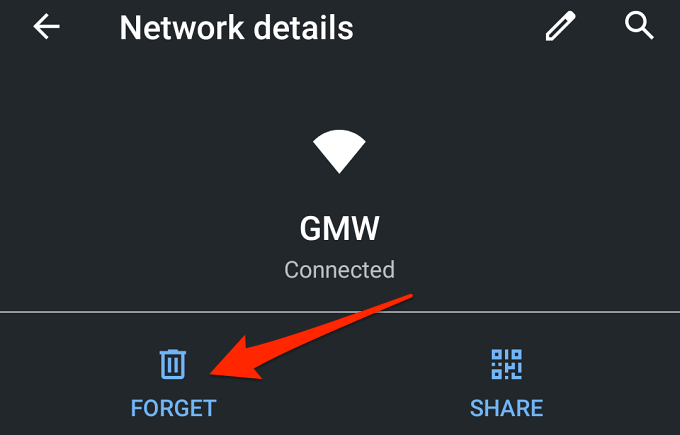Screen dimensions: 680x435
Task: Forget the GMW network
Action: 173,381
